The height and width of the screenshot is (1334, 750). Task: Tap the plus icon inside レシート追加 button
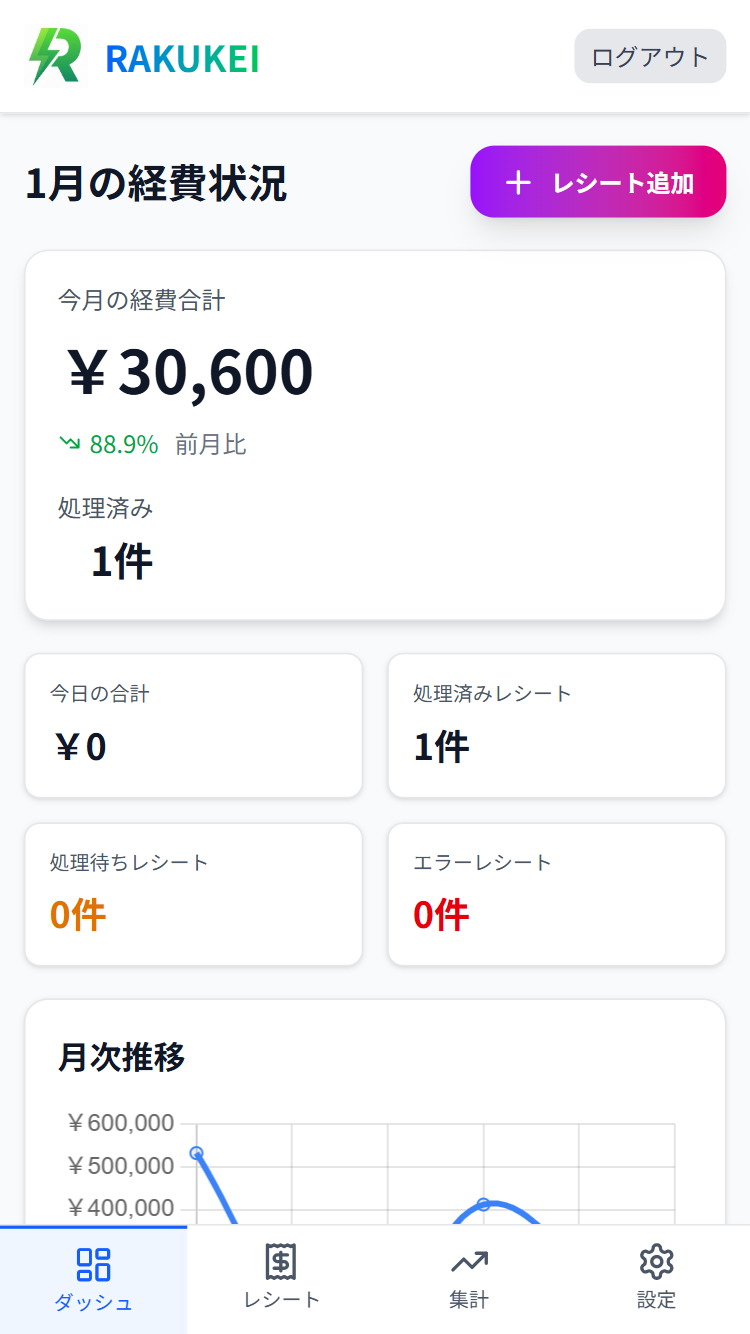[x=518, y=181]
